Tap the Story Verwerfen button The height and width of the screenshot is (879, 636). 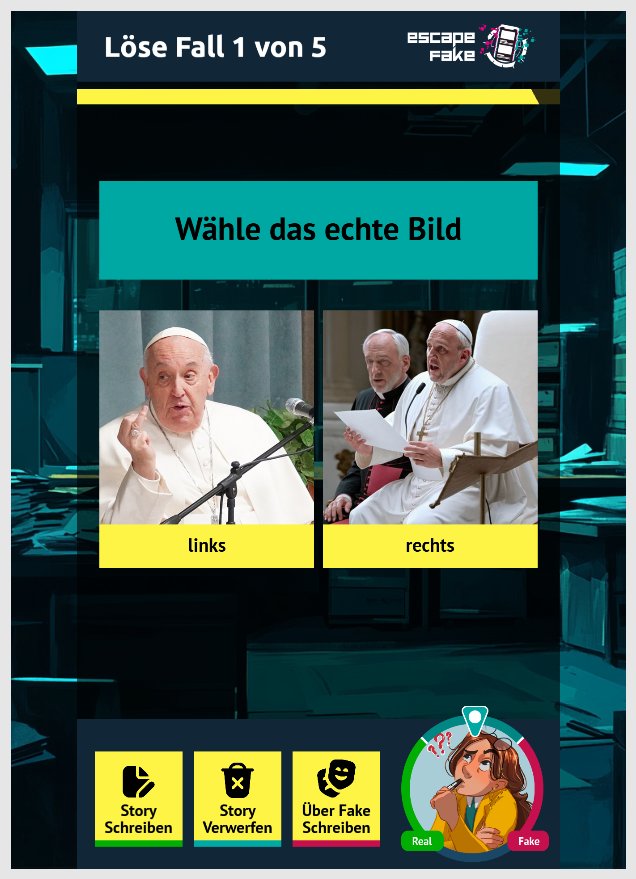coord(237,798)
